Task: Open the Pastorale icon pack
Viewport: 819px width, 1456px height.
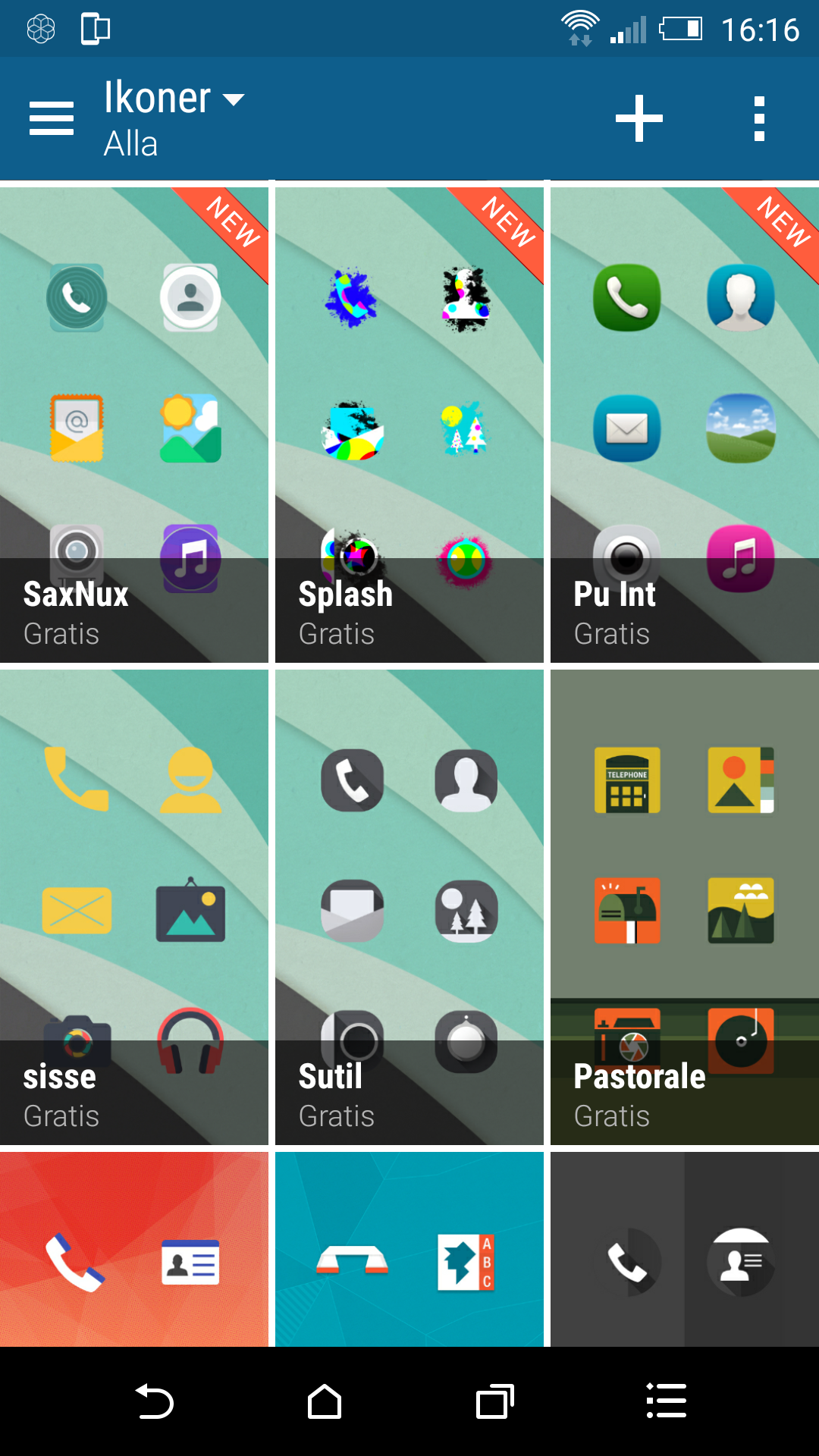Action: tap(685, 907)
